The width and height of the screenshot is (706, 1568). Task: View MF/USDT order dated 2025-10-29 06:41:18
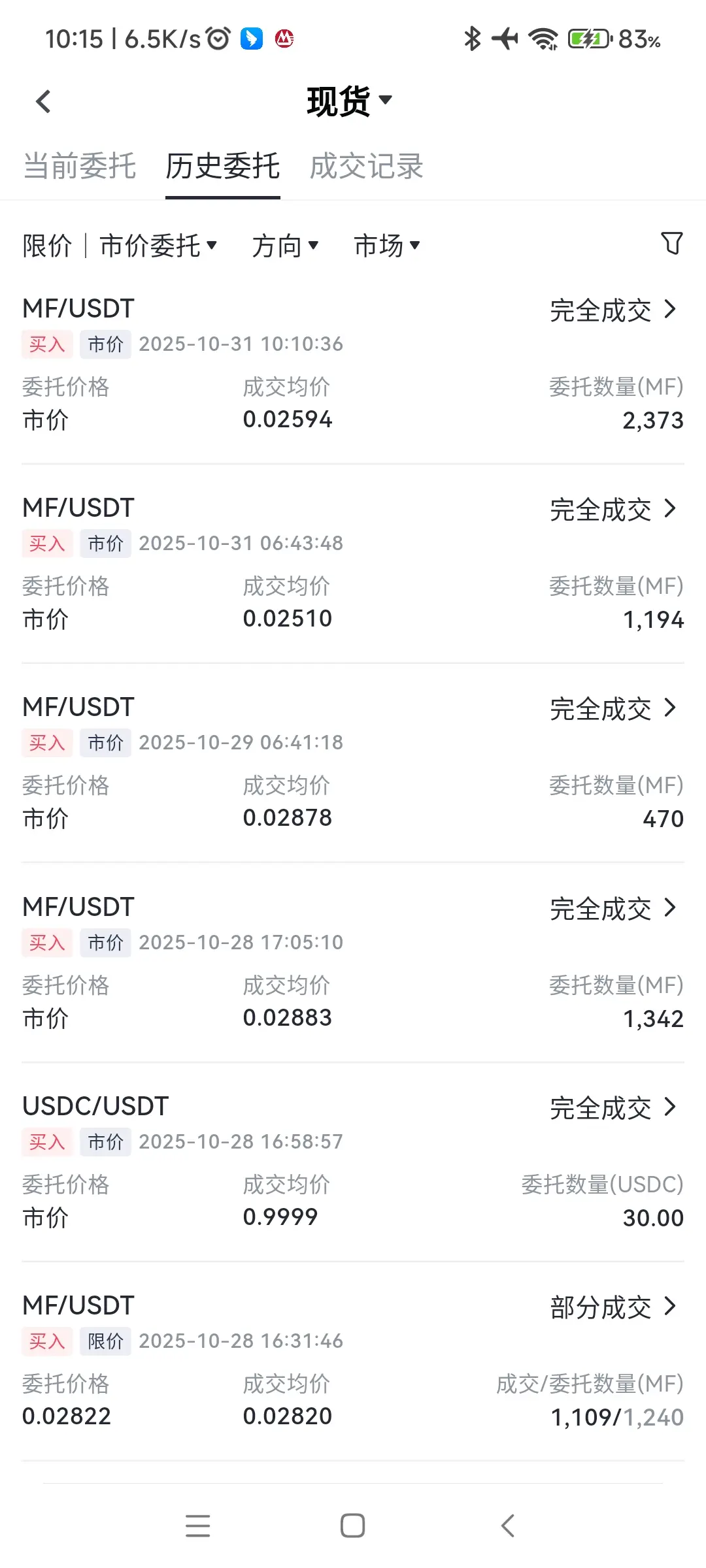click(613, 708)
